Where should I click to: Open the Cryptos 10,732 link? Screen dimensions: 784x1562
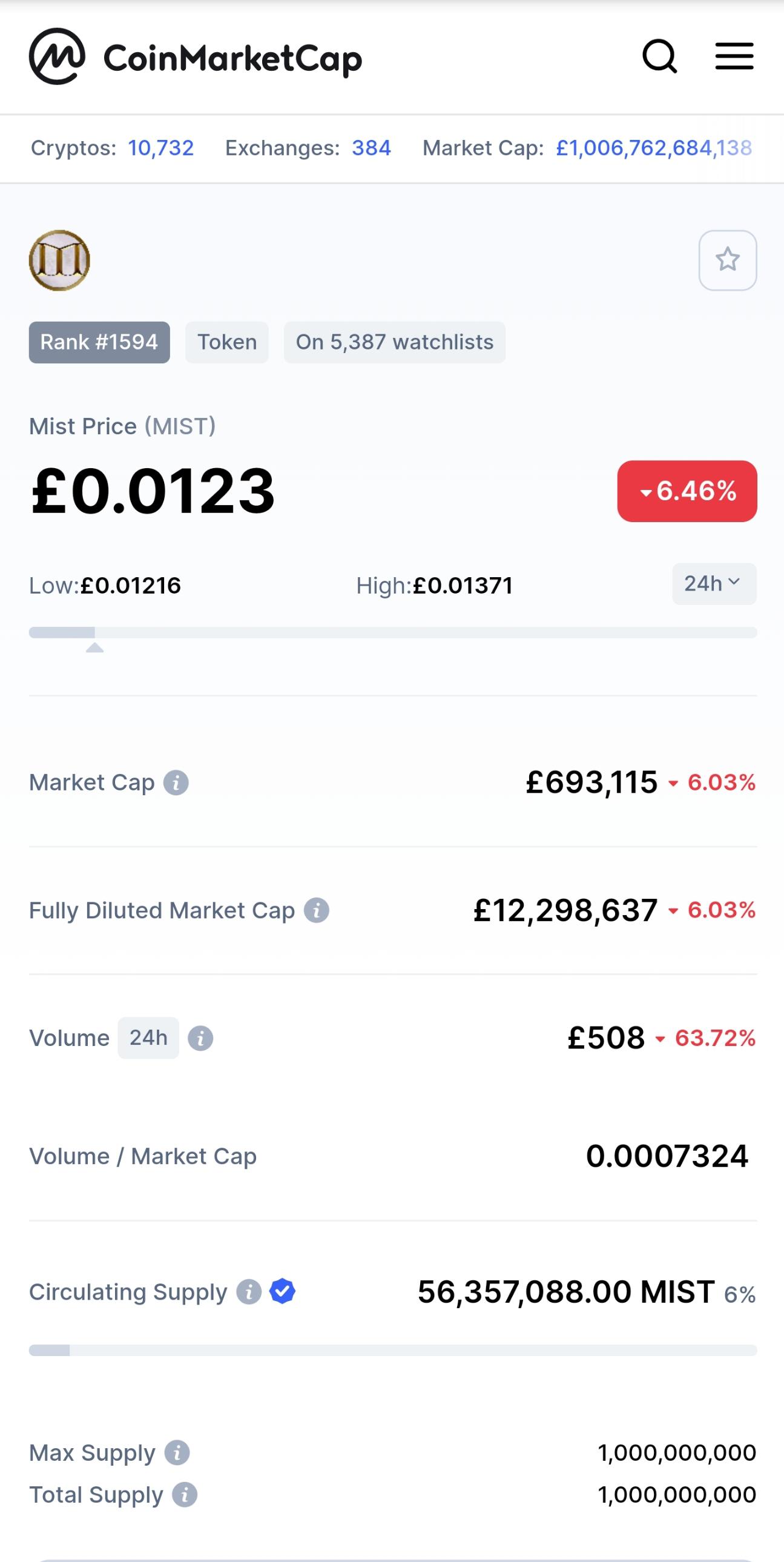(x=159, y=148)
